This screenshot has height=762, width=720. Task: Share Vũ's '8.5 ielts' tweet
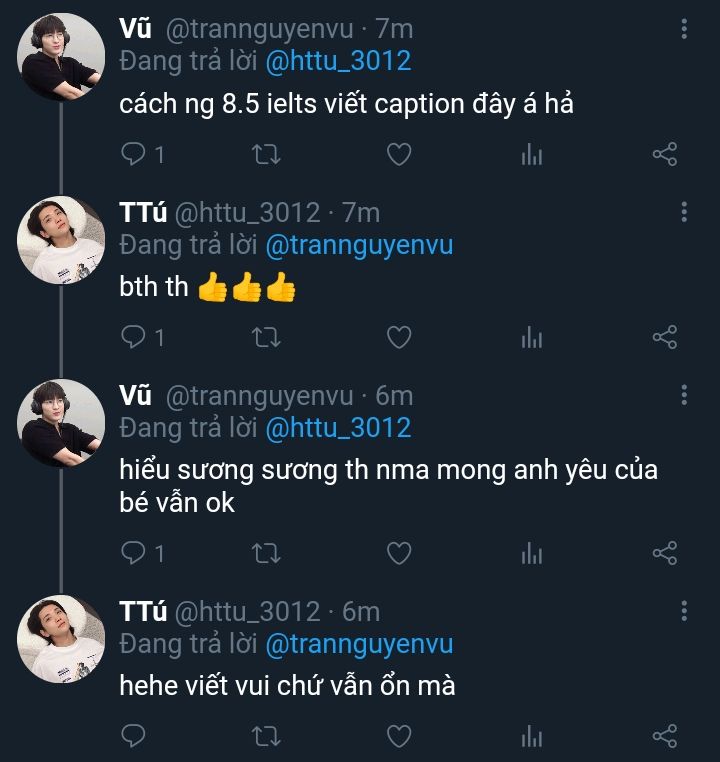[x=665, y=154]
